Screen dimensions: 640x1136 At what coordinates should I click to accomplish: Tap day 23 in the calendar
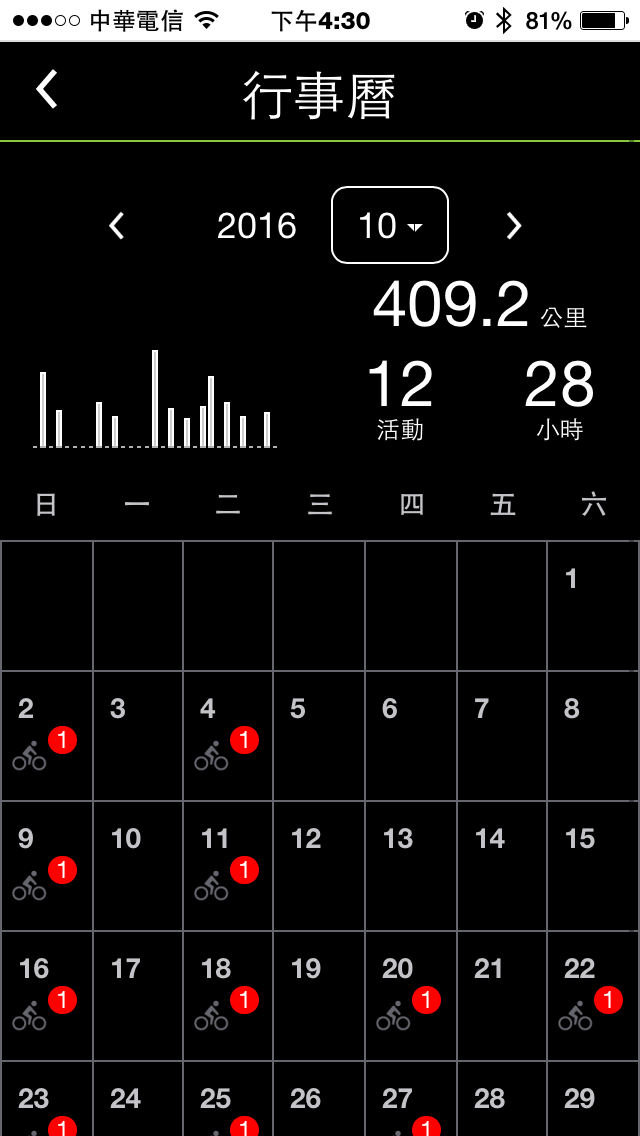tap(47, 1099)
